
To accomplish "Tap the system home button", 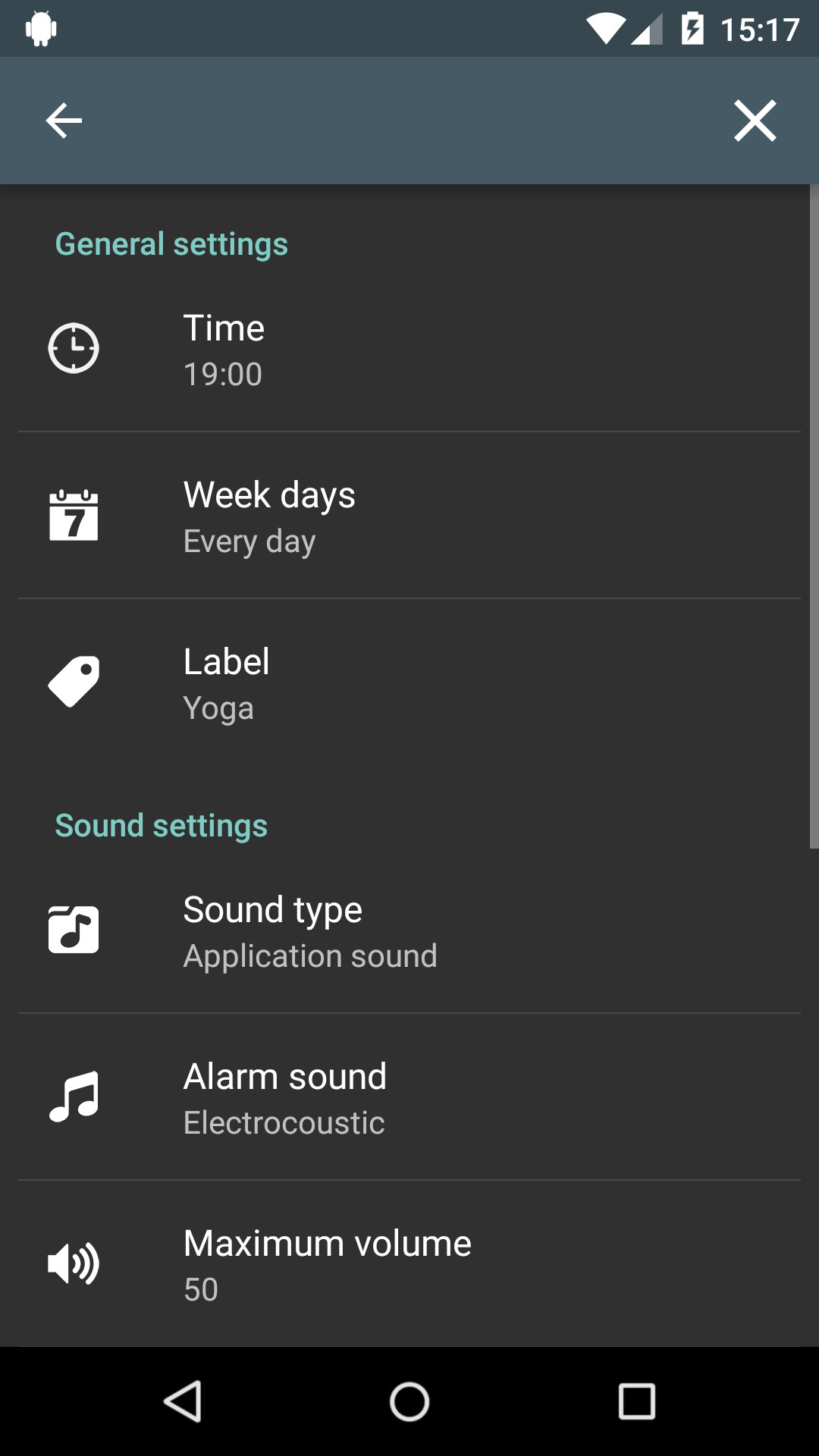I will [409, 1401].
